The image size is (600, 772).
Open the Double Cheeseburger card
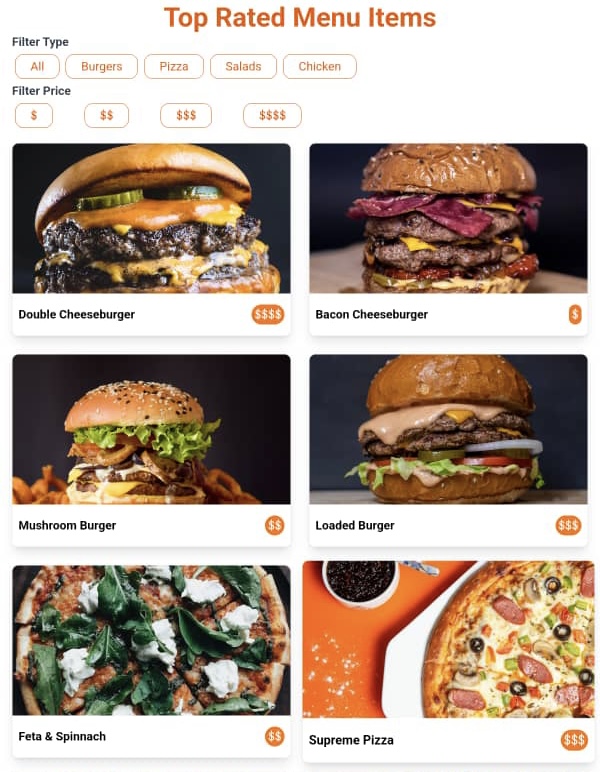pyautogui.click(x=151, y=239)
